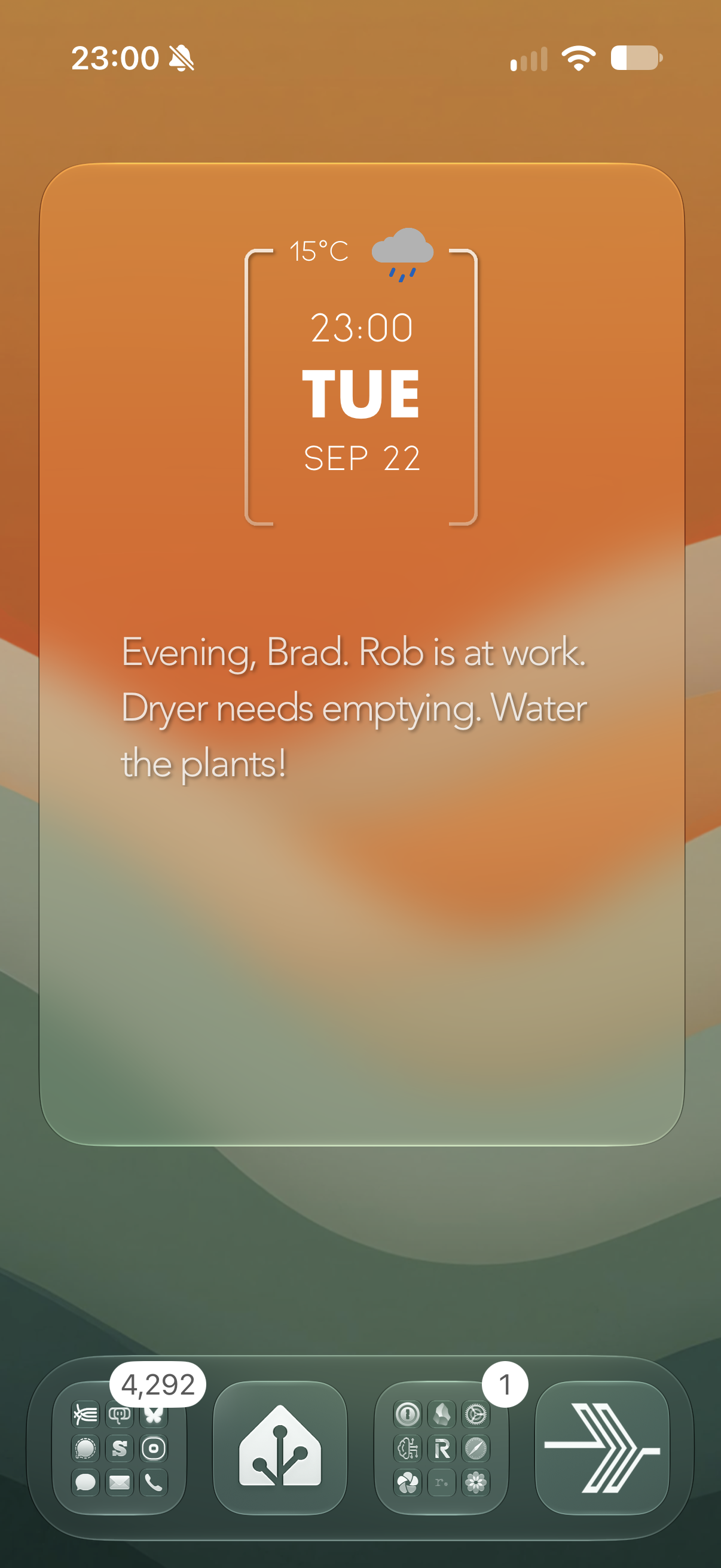Launch the Home Assistant app in dock
The height and width of the screenshot is (1568, 721).
click(x=280, y=1447)
